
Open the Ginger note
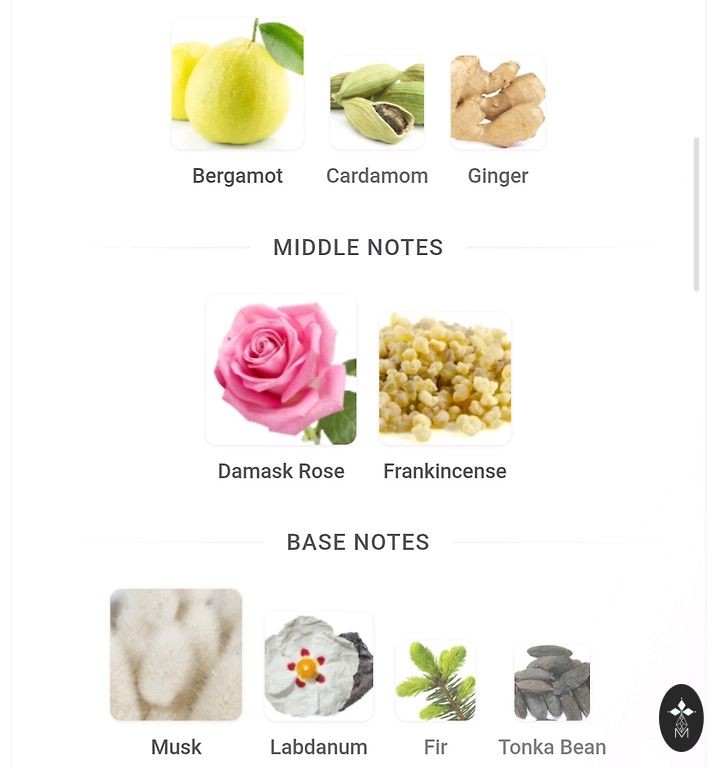pyautogui.click(x=498, y=103)
